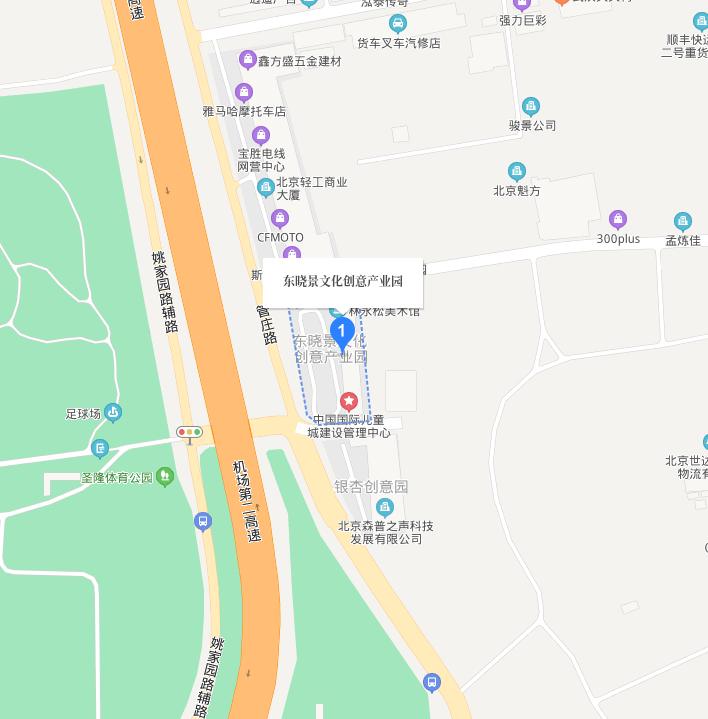Tap the 北京森普之声科技发展有限公司 POI icon
Viewport: 708px width, 719px height.
385,507
